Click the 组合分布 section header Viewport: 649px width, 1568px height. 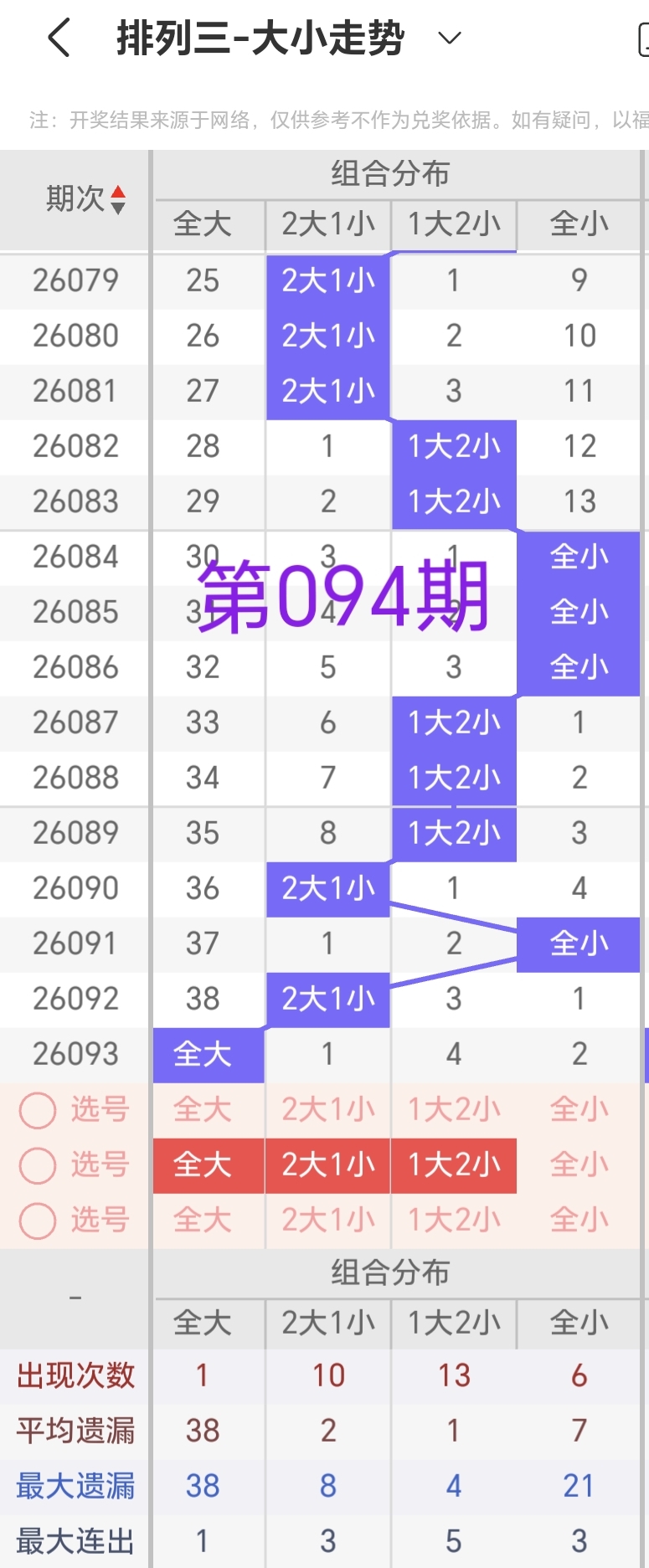coord(391,174)
